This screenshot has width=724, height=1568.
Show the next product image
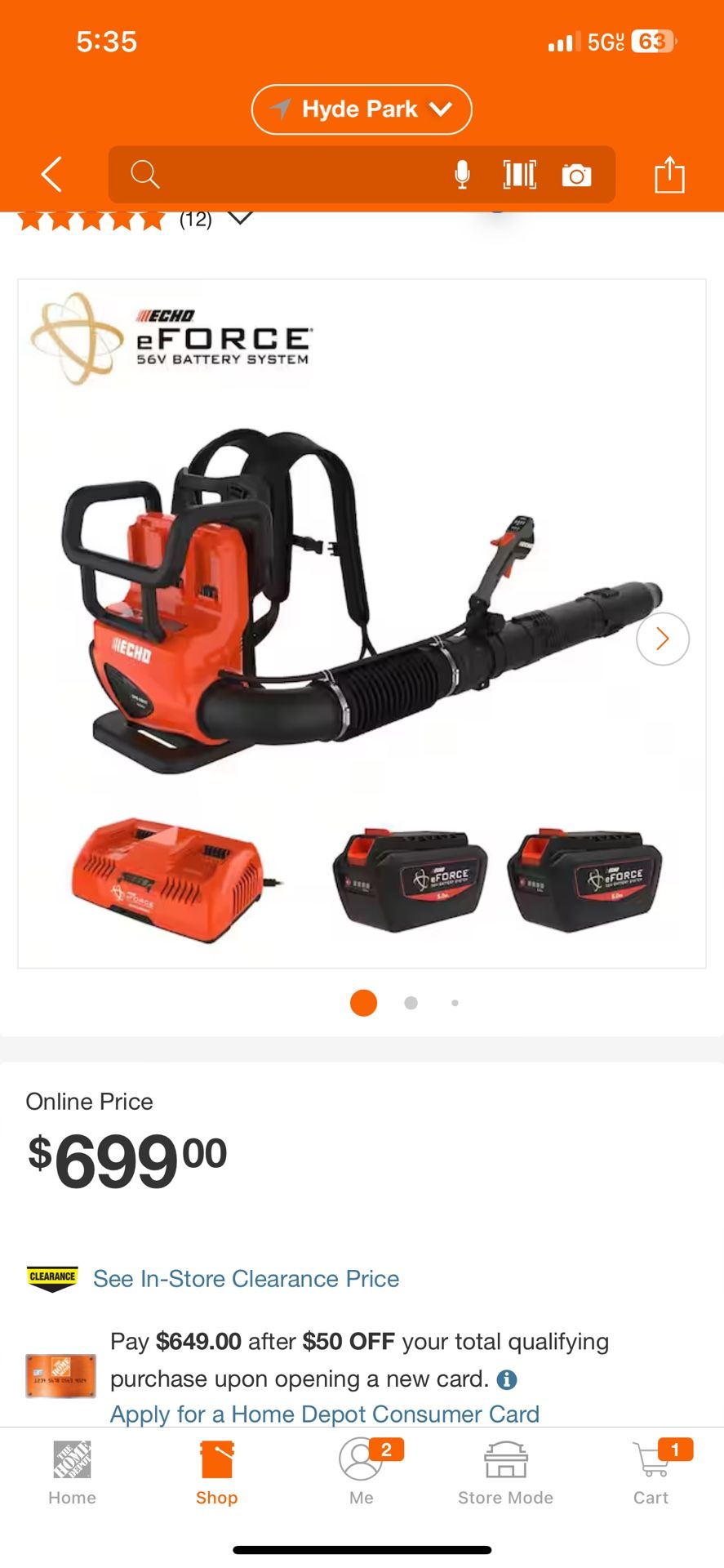click(x=662, y=639)
